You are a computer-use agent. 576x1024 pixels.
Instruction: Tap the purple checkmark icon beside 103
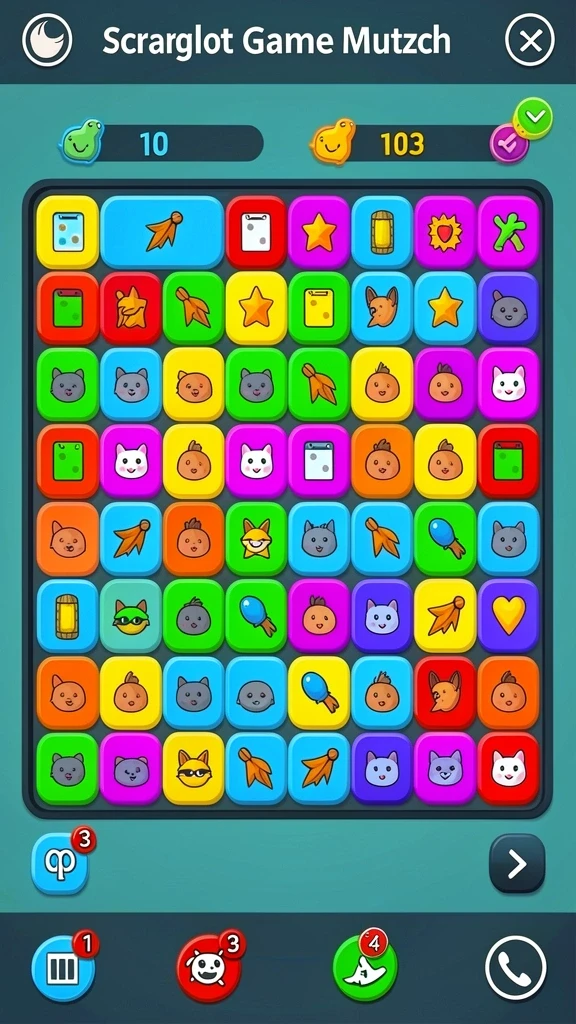click(509, 144)
